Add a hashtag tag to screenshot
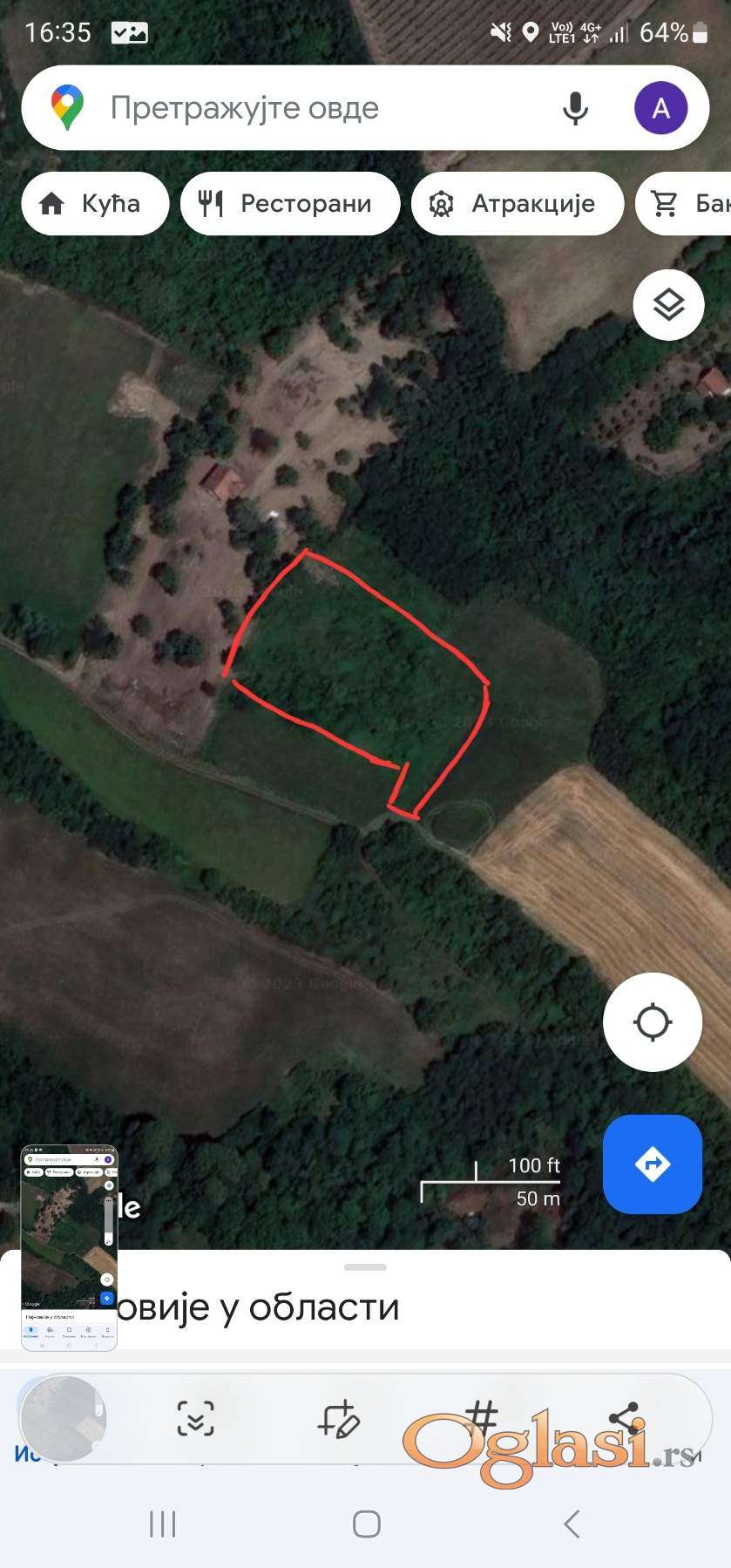731x1568 pixels. point(482,1417)
